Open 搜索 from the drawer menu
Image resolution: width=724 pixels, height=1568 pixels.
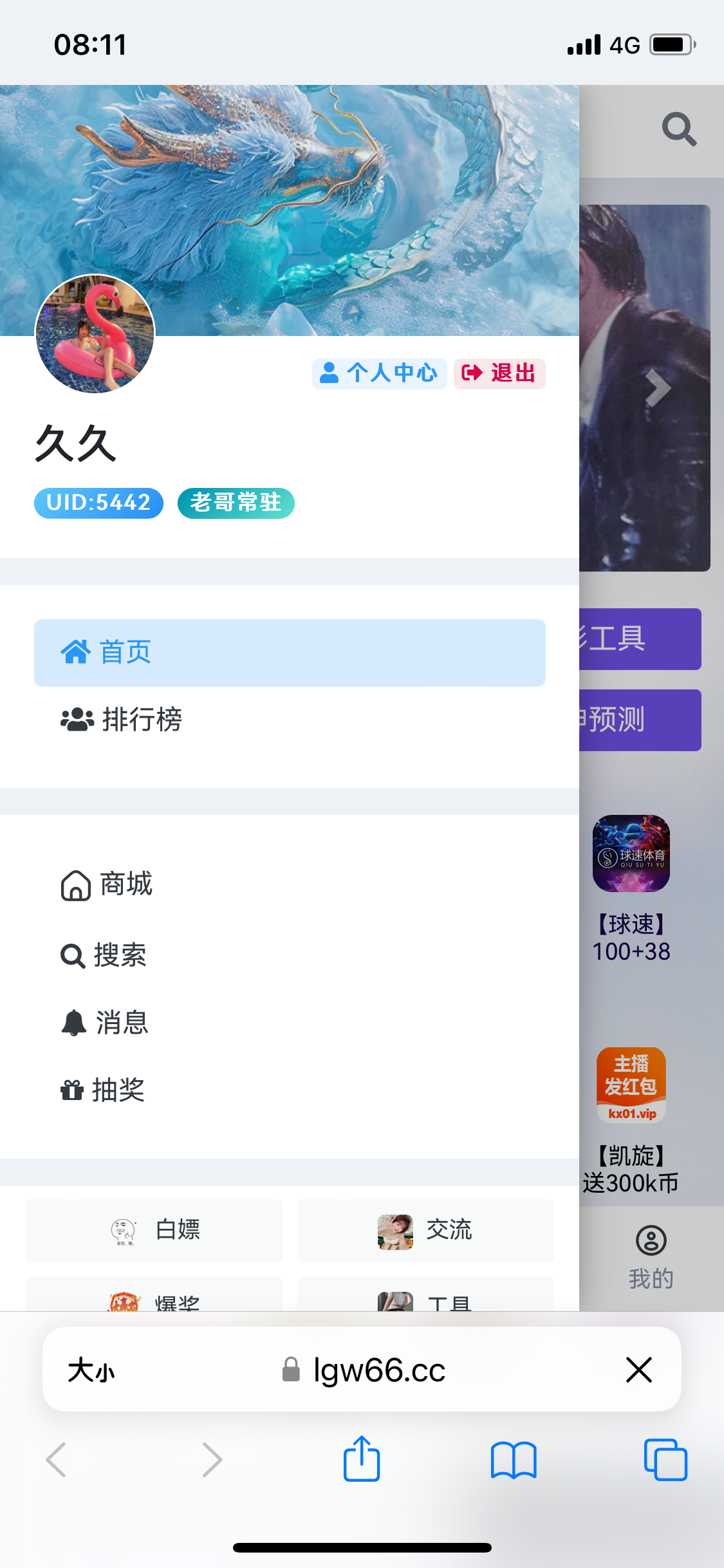104,955
